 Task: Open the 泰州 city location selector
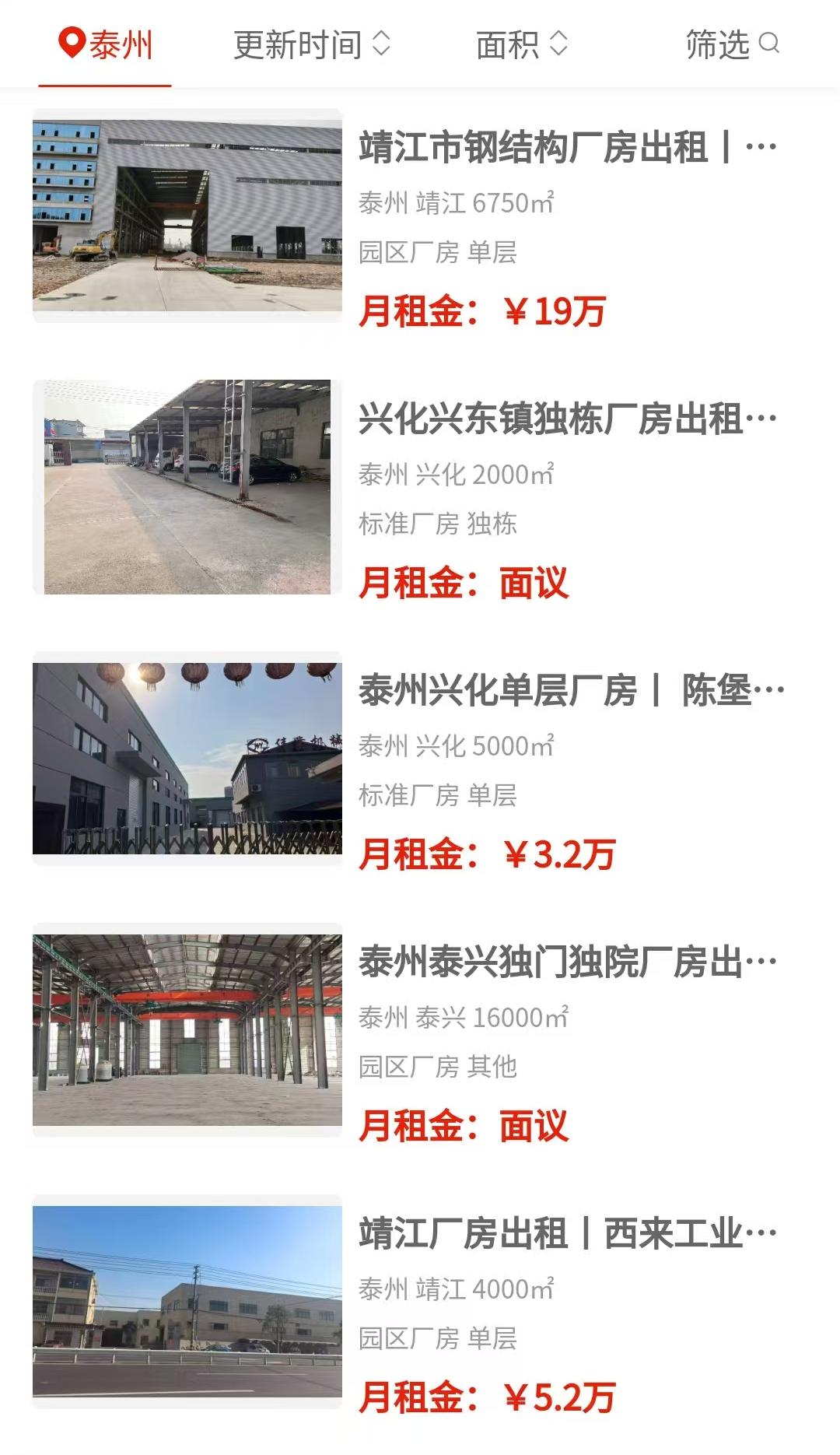(x=106, y=45)
